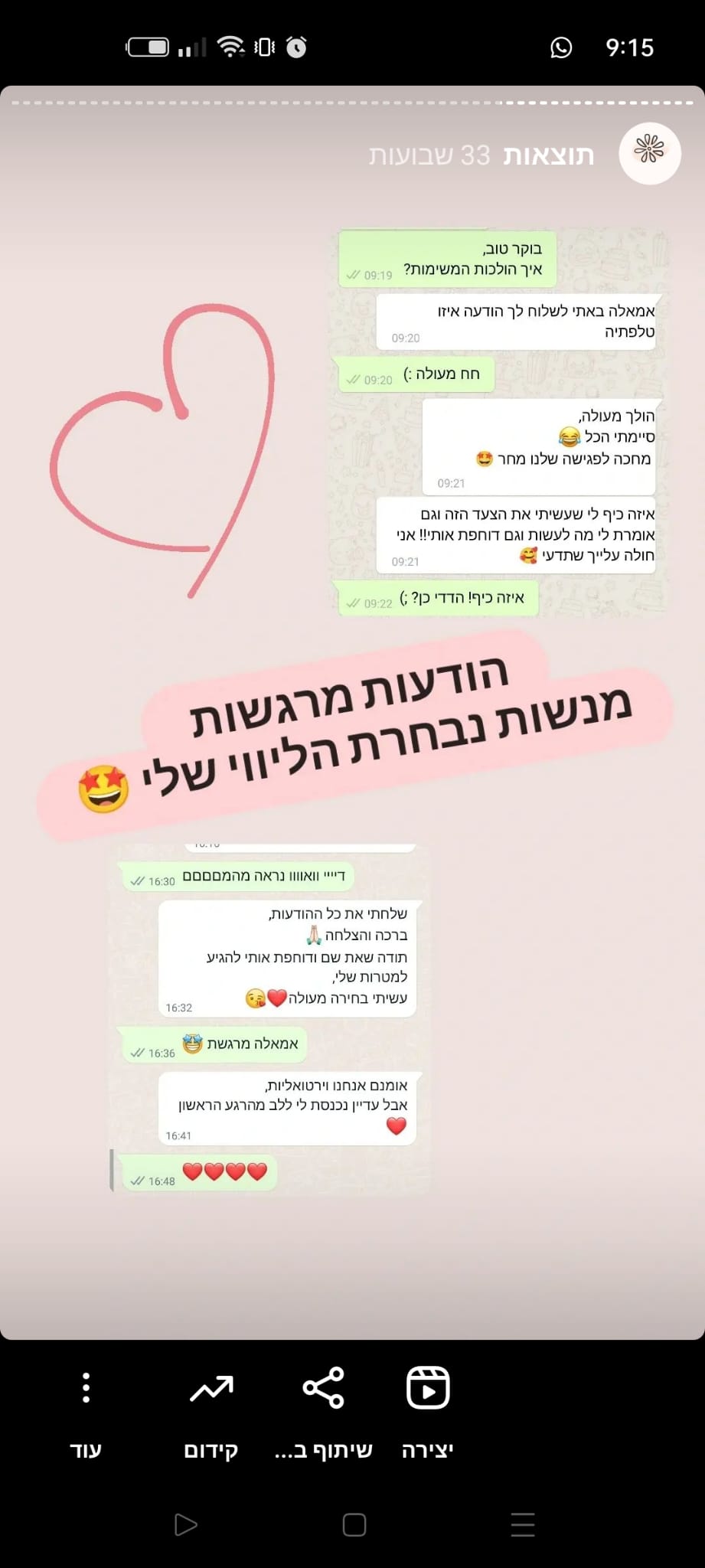Tap the system home button
Viewport: 705px width, 1568px height.
pos(354,1525)
